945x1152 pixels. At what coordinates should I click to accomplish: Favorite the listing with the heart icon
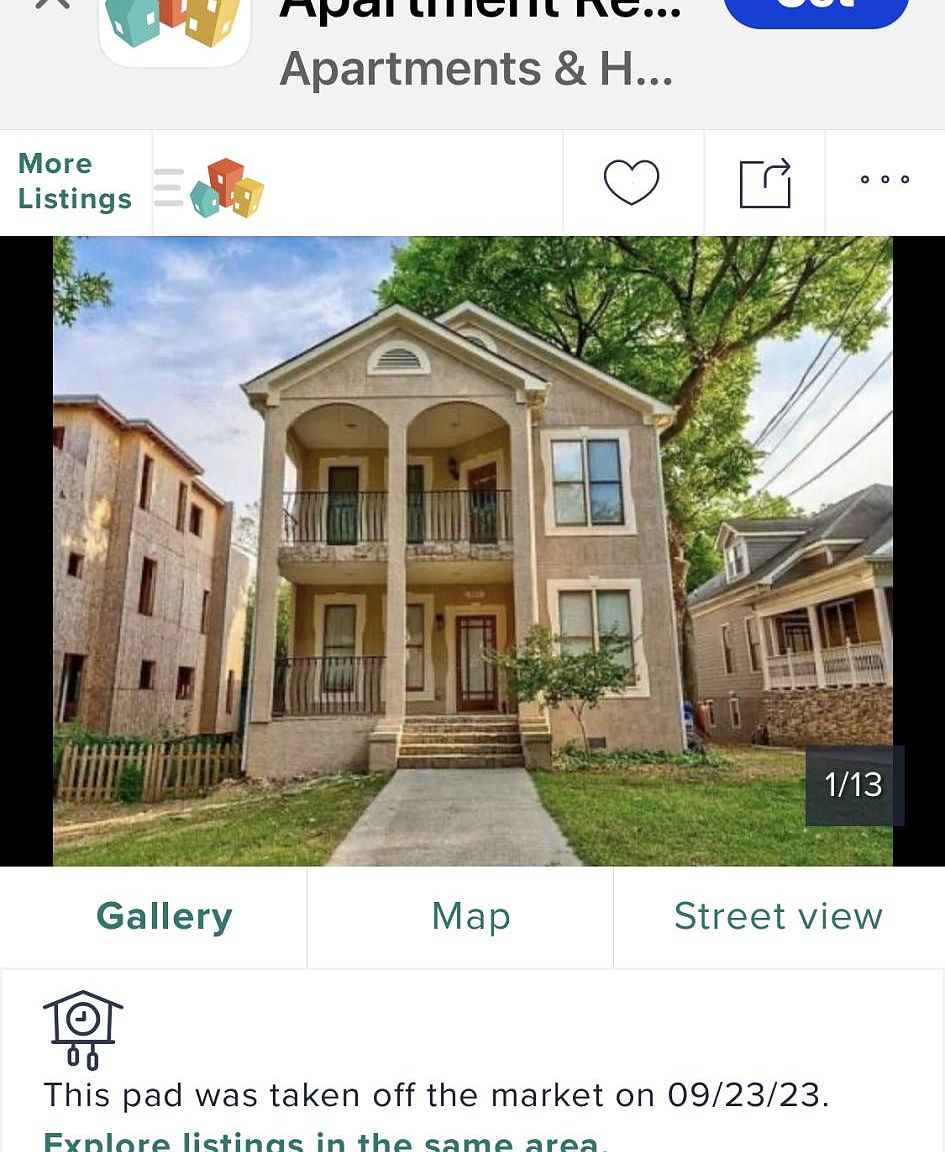click(x=631, y=182)
